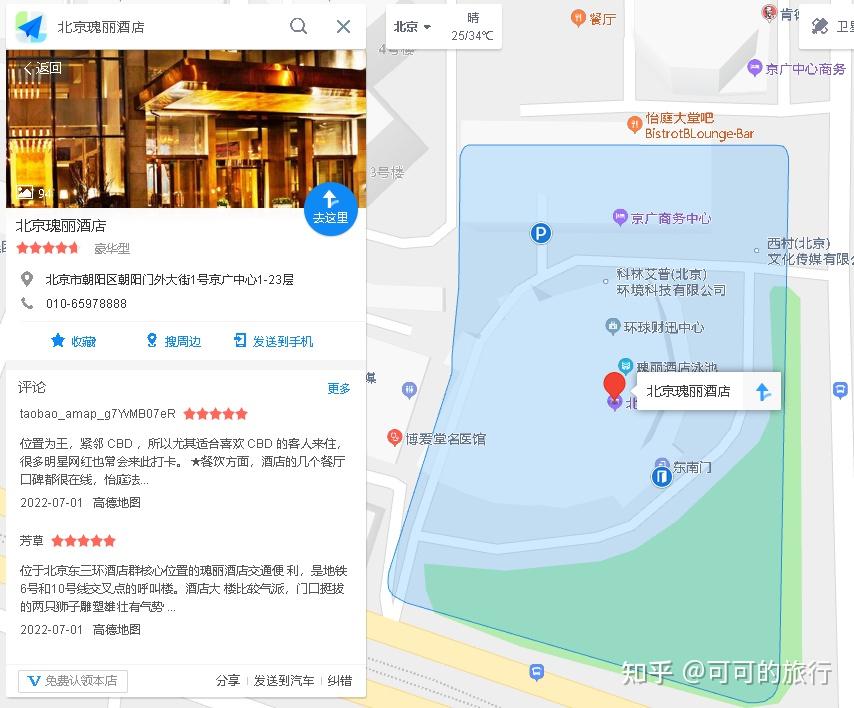
Task: Open the hotel photo gallery
Action: pyautogui.click(x=35, y=192)
